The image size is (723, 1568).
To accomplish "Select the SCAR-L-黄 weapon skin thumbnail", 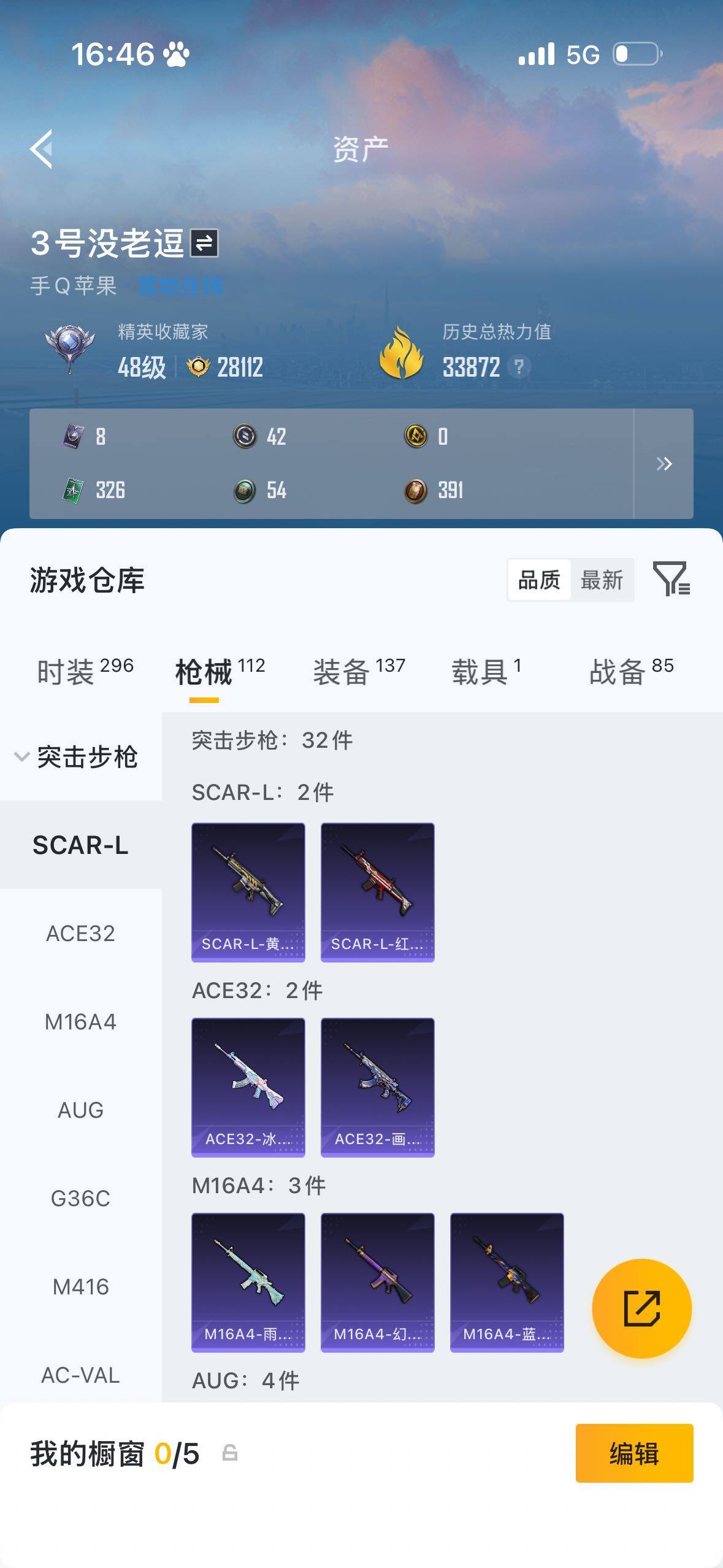I will 248,890.
